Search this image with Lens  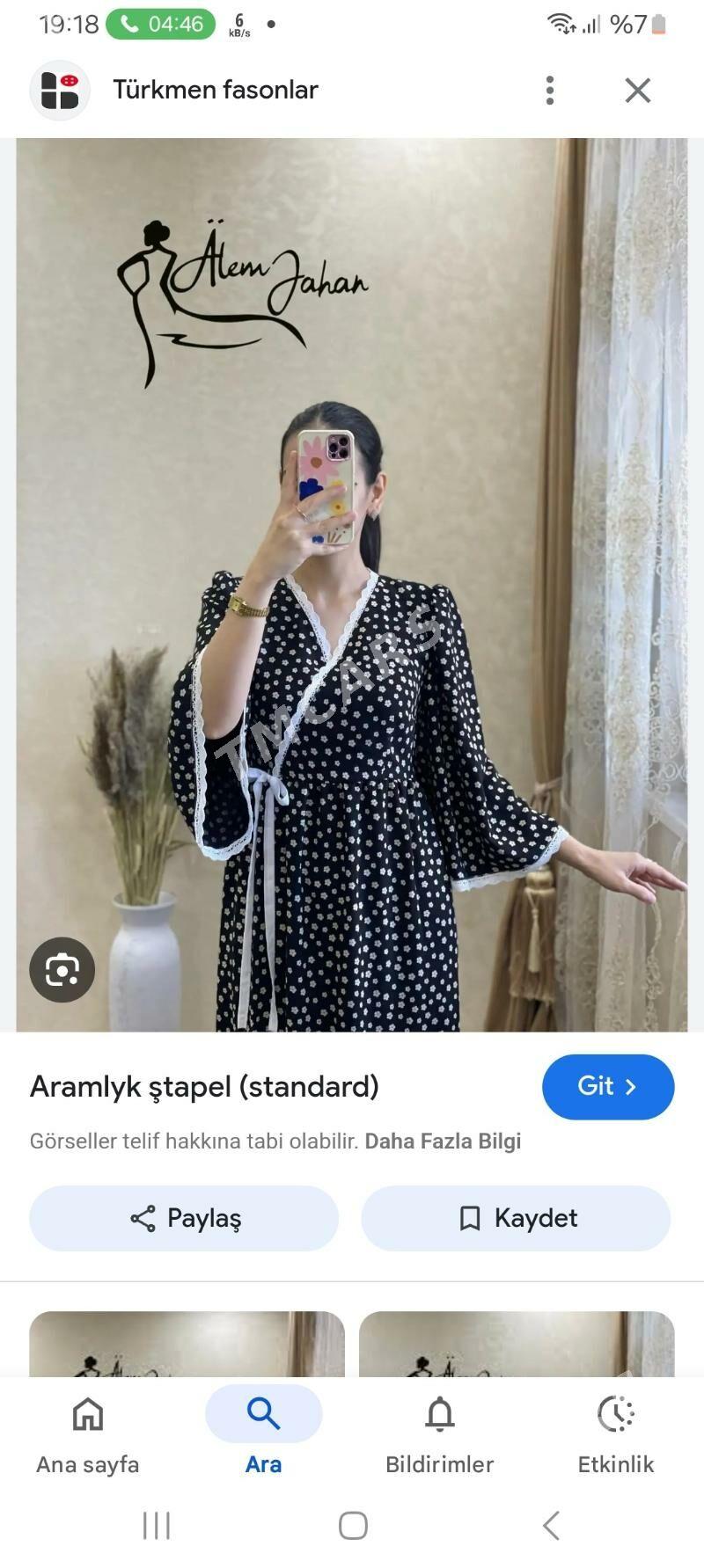62,969
